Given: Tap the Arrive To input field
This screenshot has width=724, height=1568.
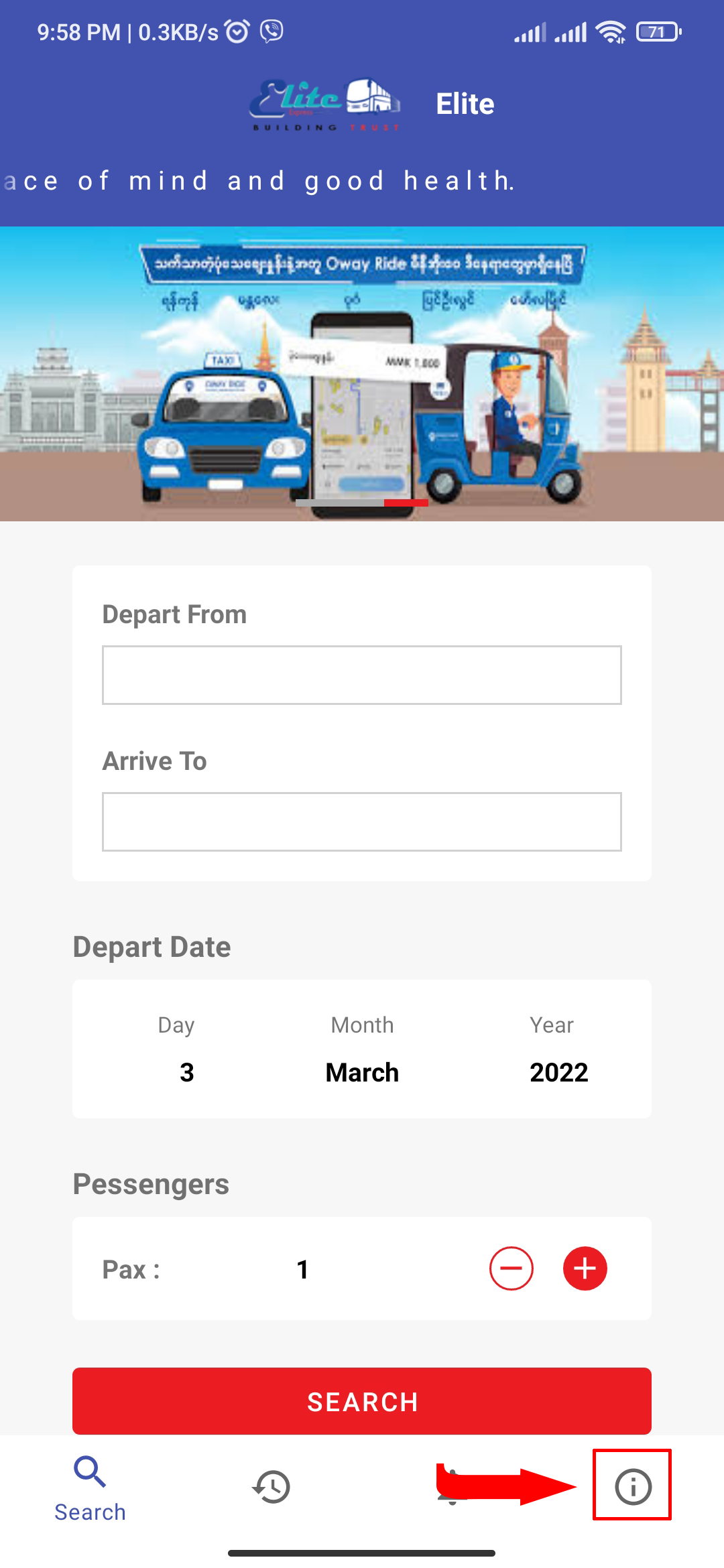Looking at the screenshot, I should (x=362, y=822).
